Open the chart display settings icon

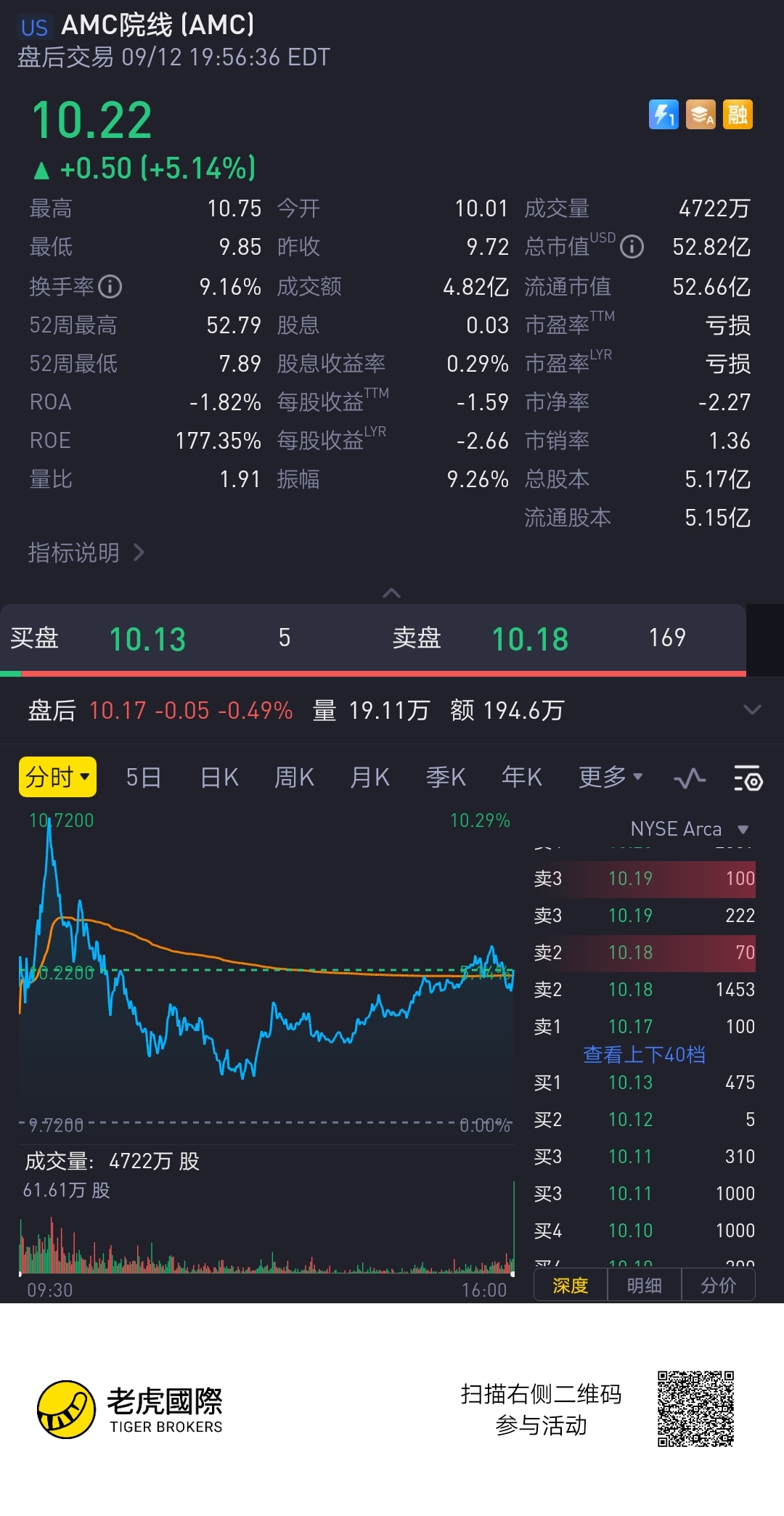(x=748, y=778)
